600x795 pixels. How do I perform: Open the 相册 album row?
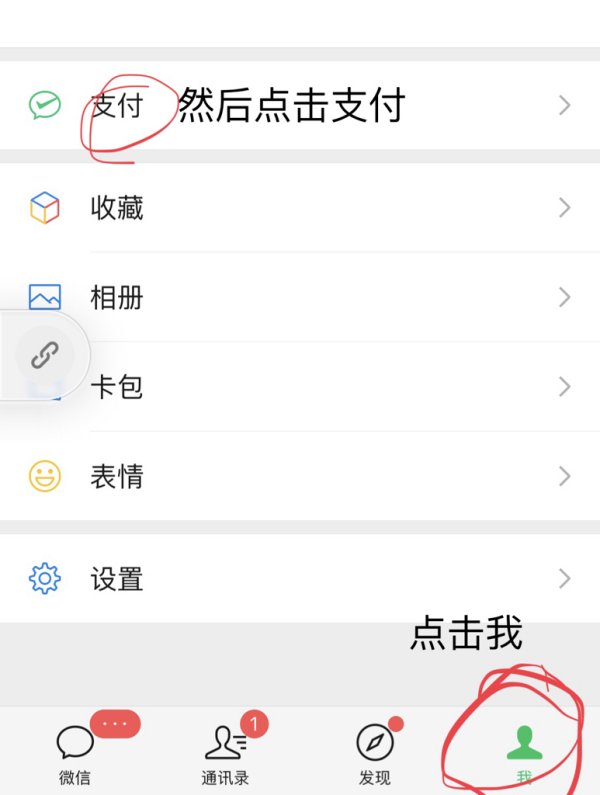click(300, 297)
